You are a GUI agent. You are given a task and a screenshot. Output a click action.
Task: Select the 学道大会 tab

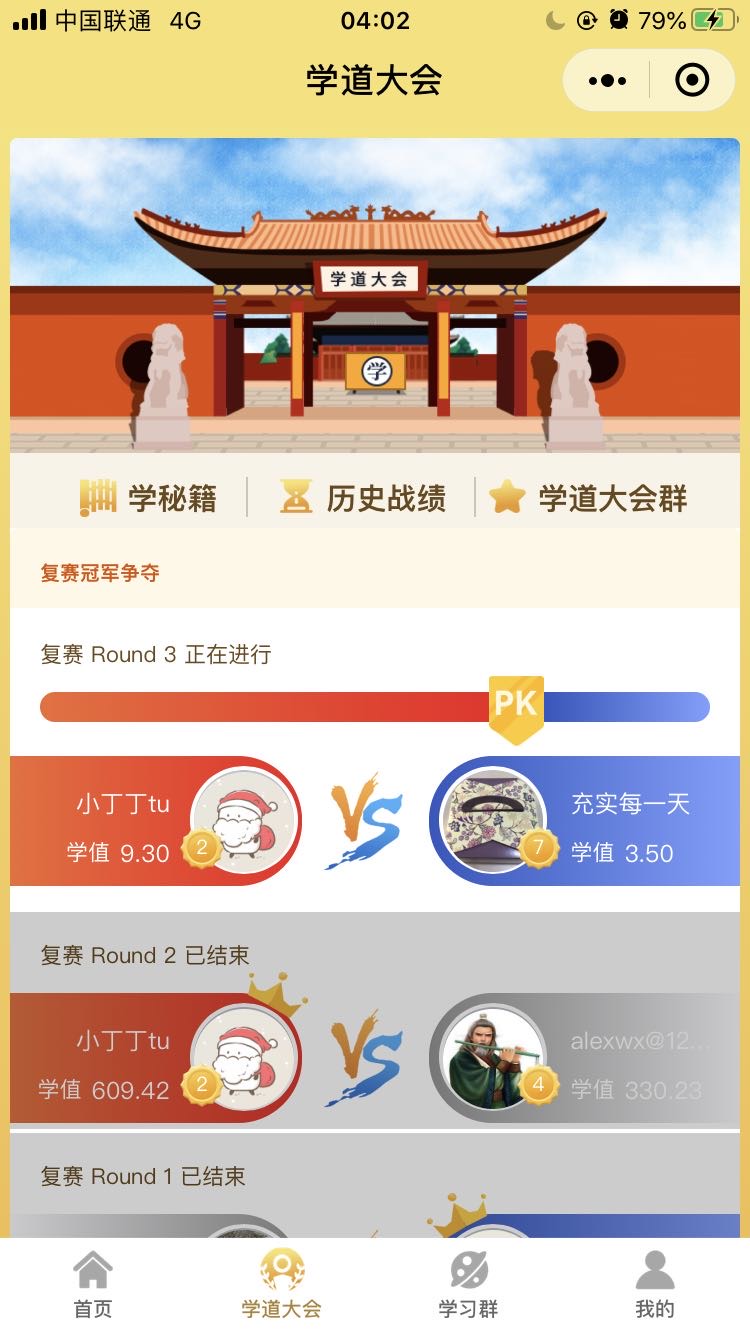tap(281, 1285)
